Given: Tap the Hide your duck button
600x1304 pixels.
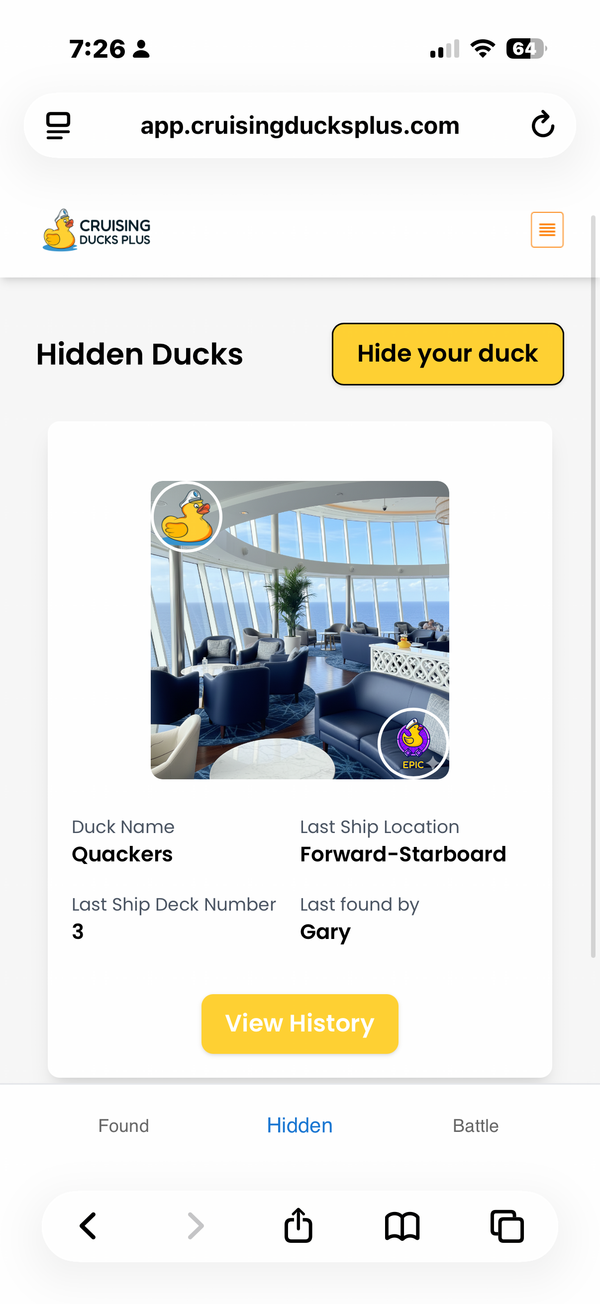Looking at the screenshot, I should coord(447,354).
